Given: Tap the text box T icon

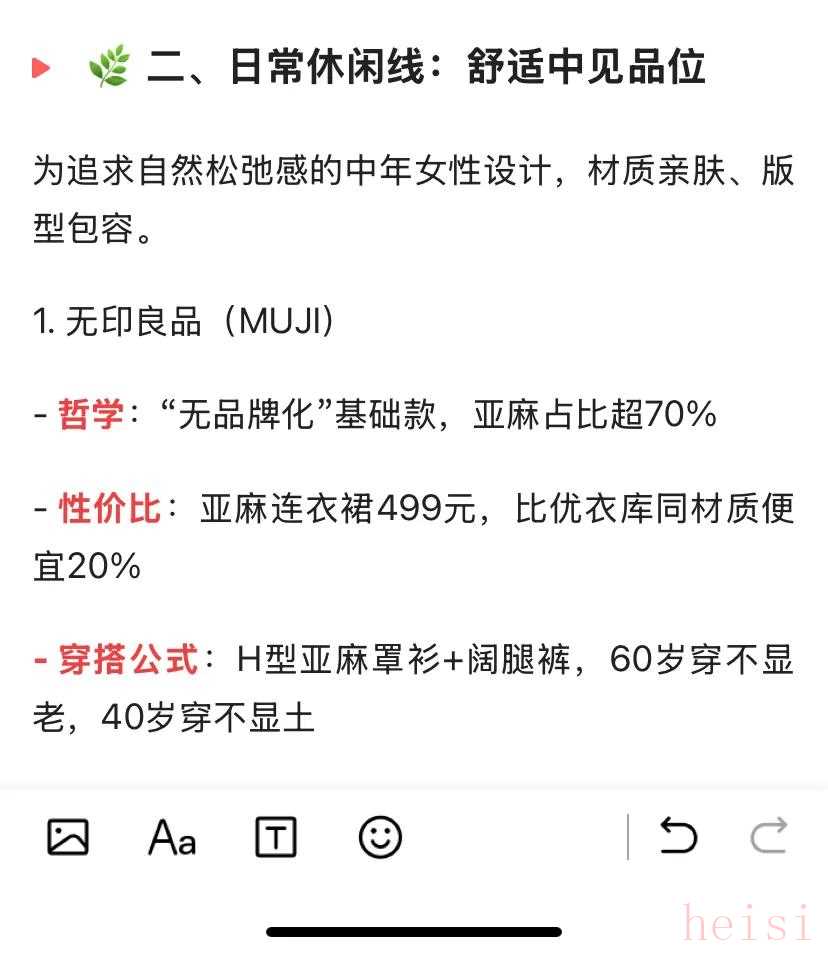Looking at the screenshot, I should click(x=276, y=837).
